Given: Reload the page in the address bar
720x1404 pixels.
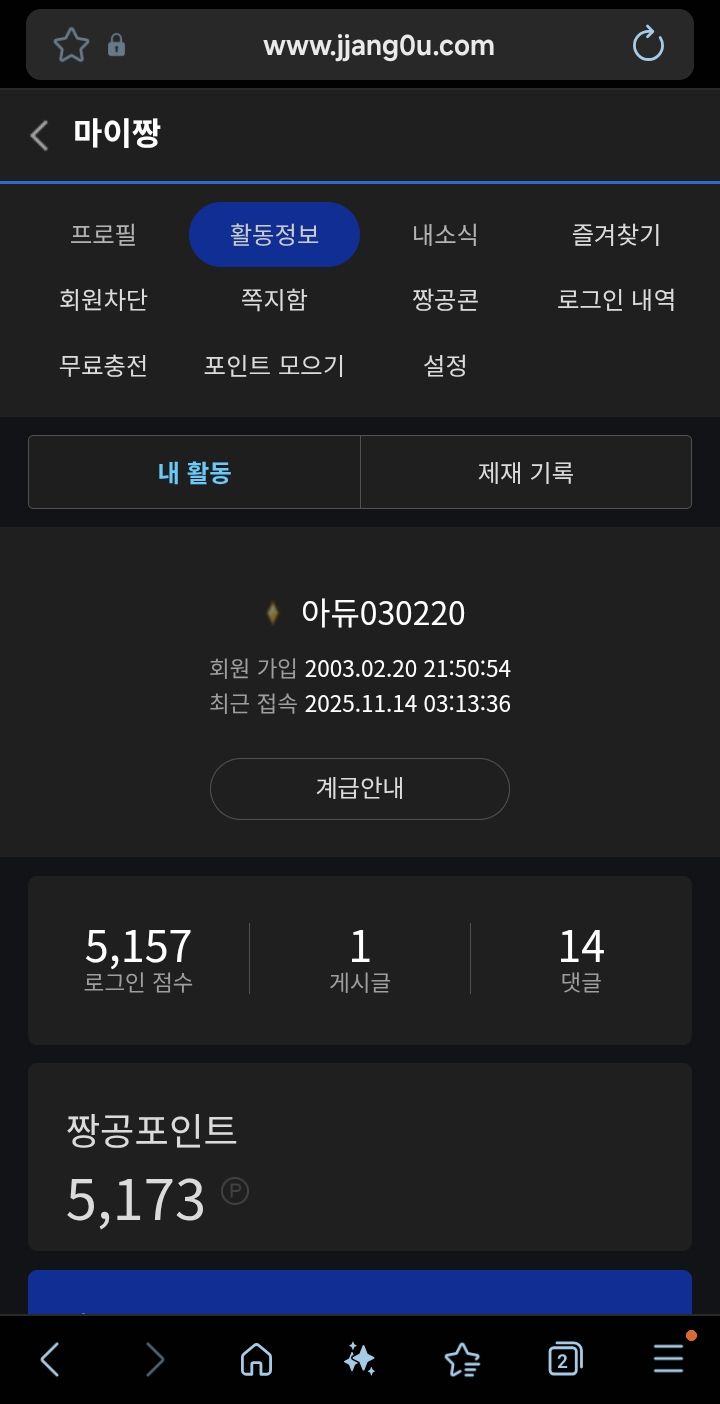Looking at the screenshot, I should (648, 45).
